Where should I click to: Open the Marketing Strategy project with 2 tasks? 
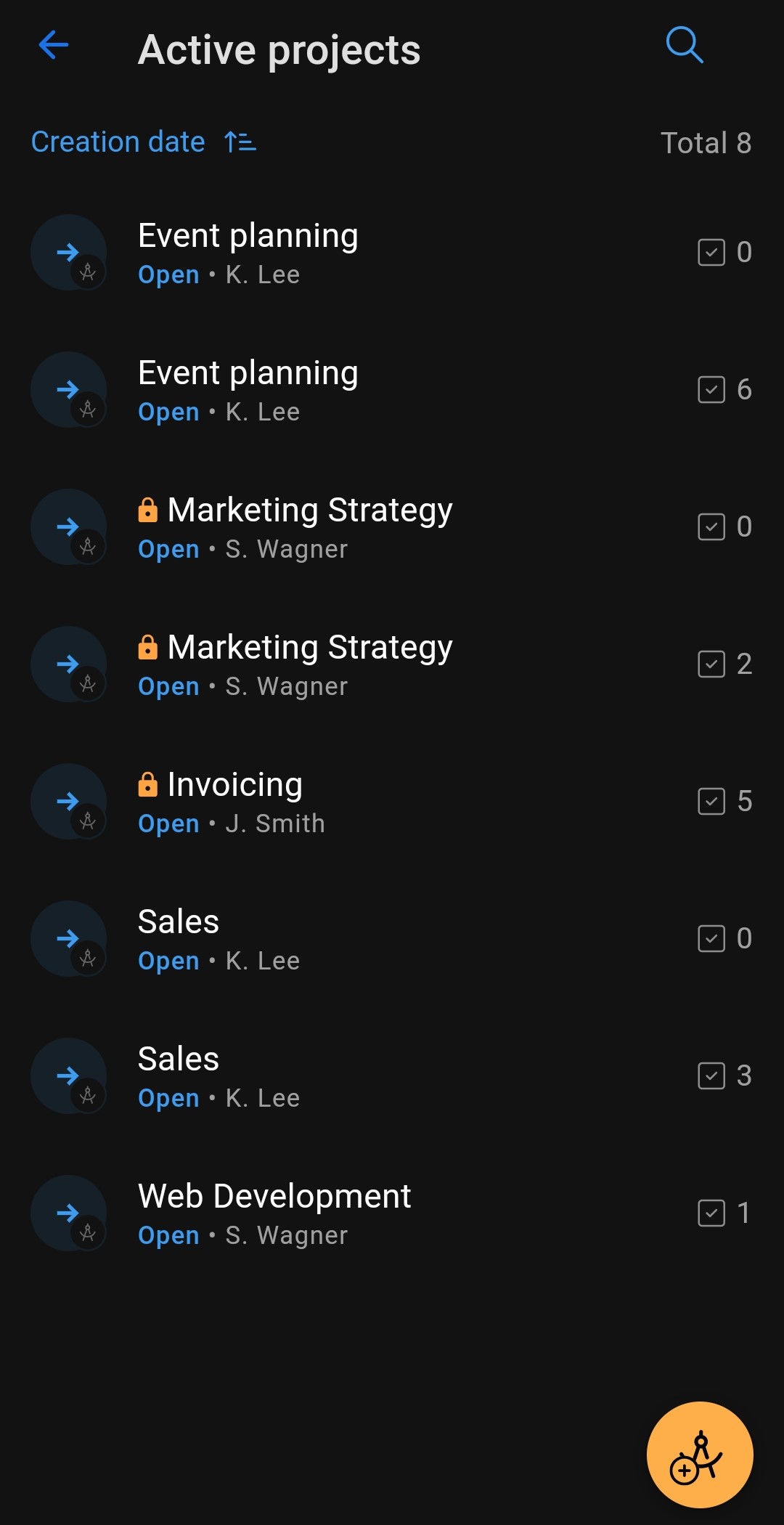point(392,664)
